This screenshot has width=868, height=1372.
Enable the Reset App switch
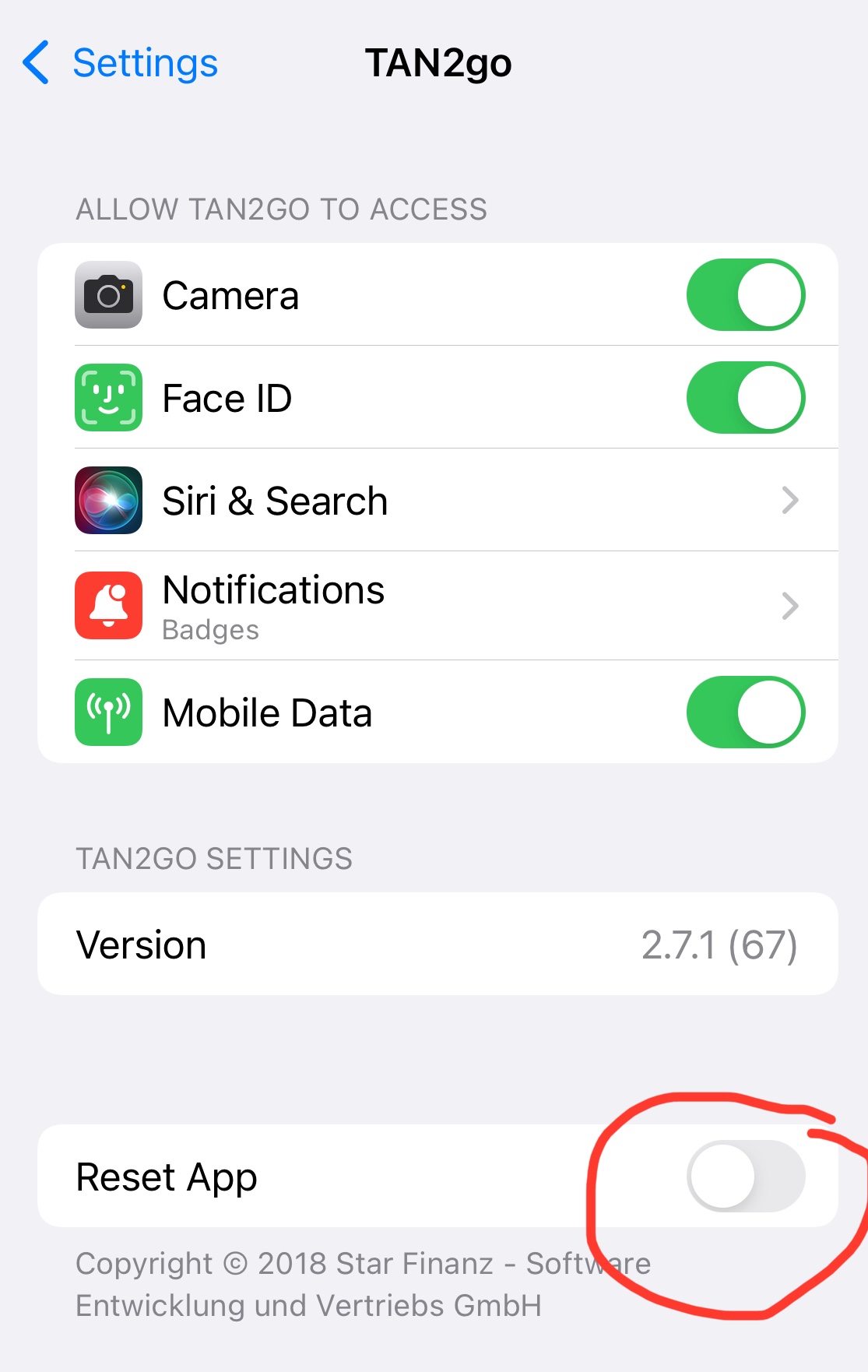point(745,1176)
